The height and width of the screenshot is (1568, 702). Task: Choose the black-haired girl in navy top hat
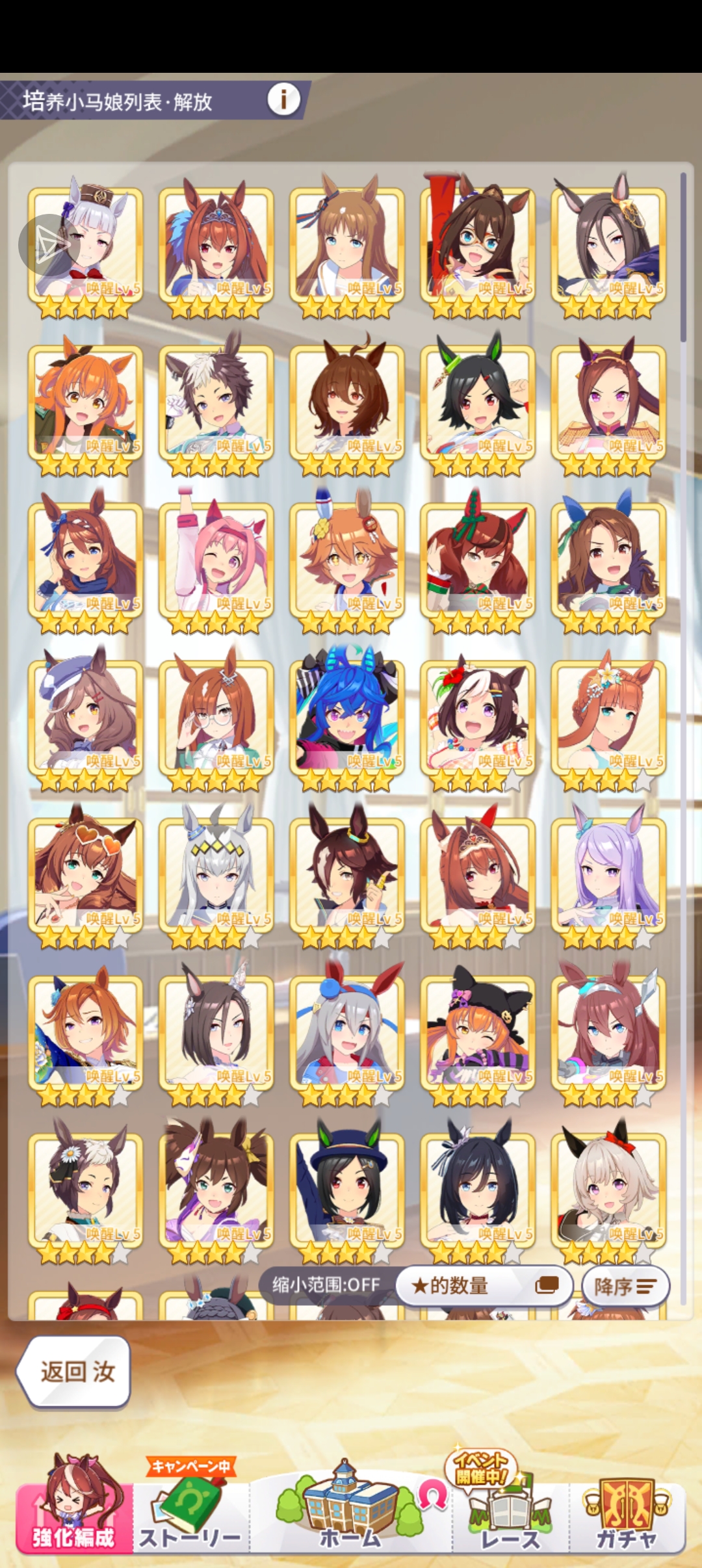(x=347, y=1190)
